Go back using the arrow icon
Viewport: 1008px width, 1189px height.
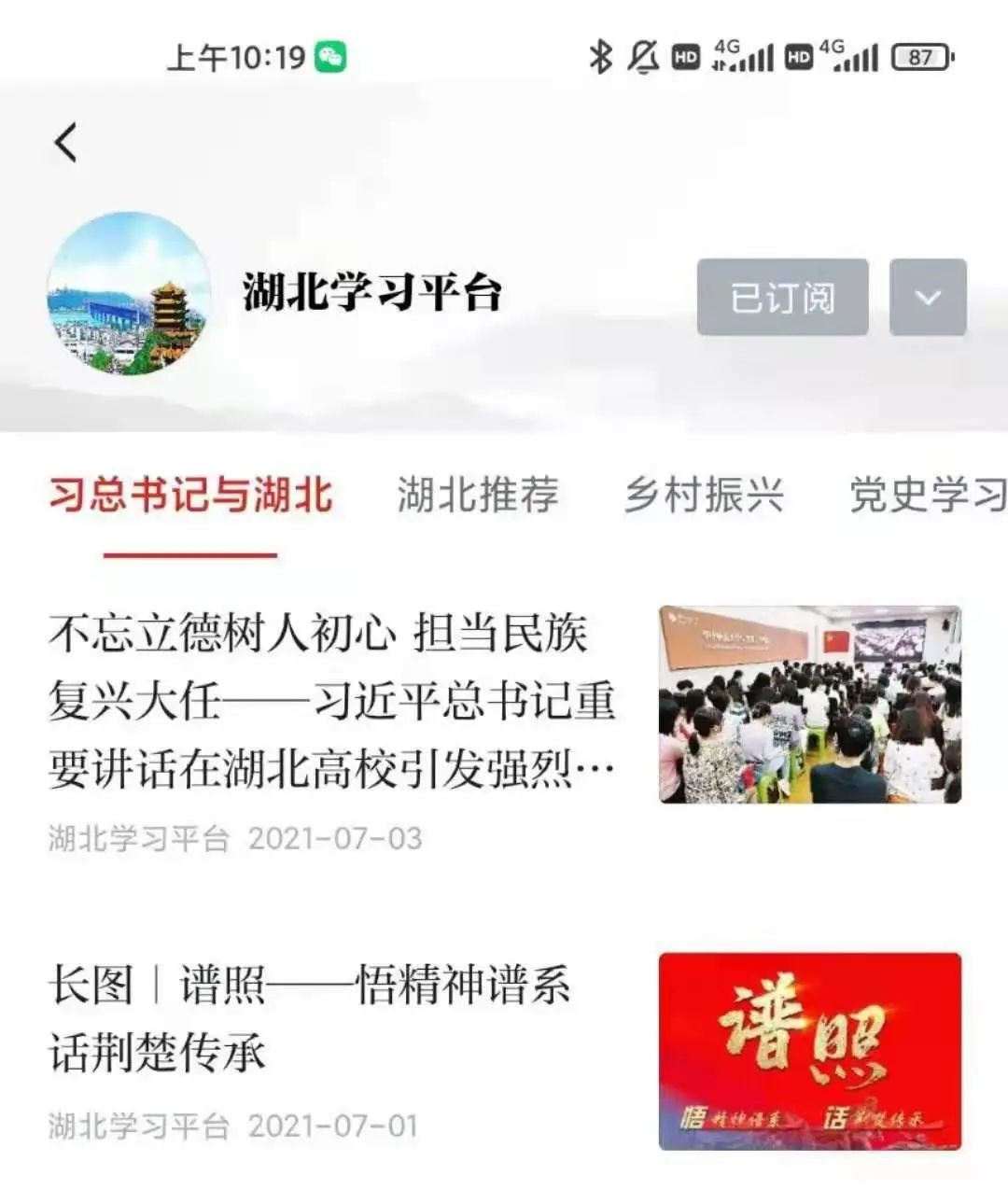tap(65, 143)
